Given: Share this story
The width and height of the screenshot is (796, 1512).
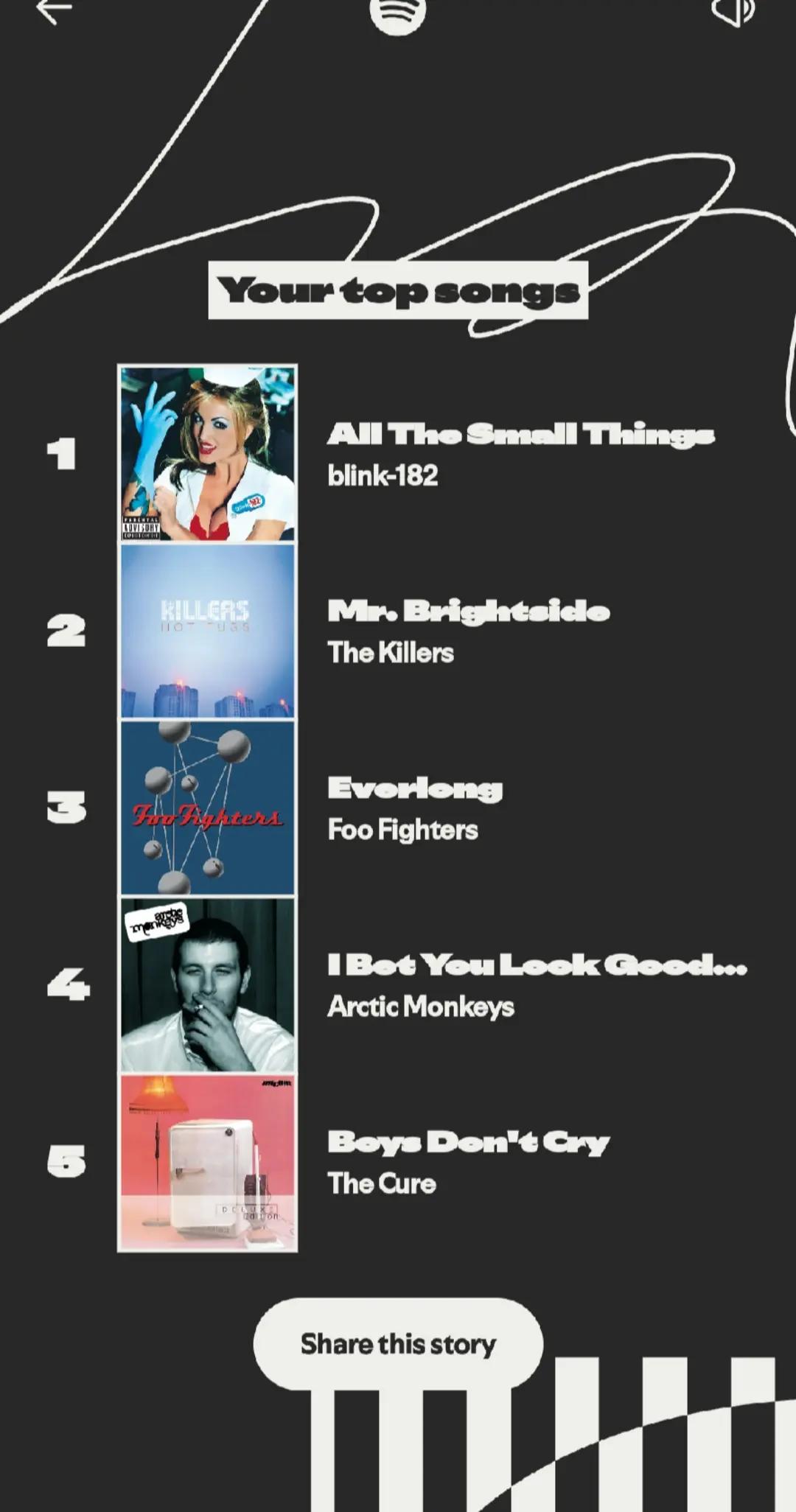Looking at the screenshot, I should click(x=398, y=1343).
